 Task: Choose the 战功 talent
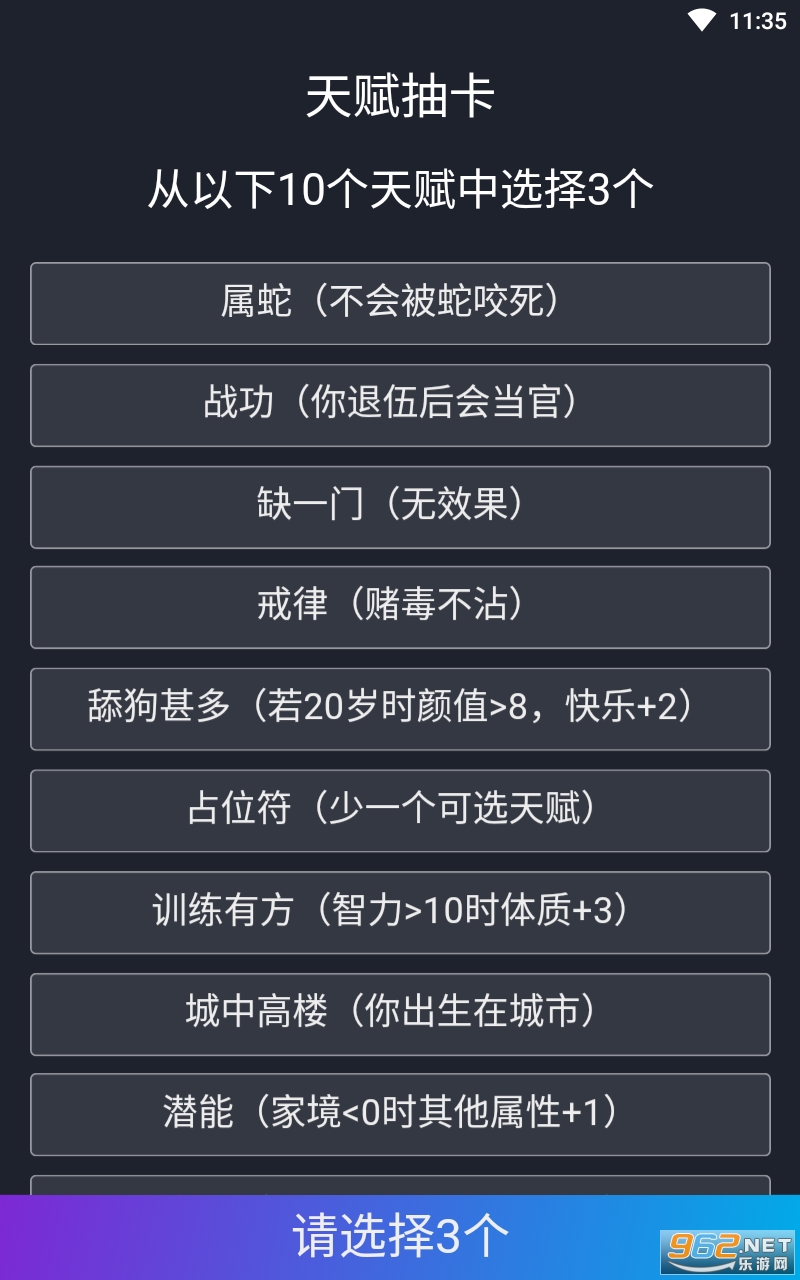click(400, 405)
